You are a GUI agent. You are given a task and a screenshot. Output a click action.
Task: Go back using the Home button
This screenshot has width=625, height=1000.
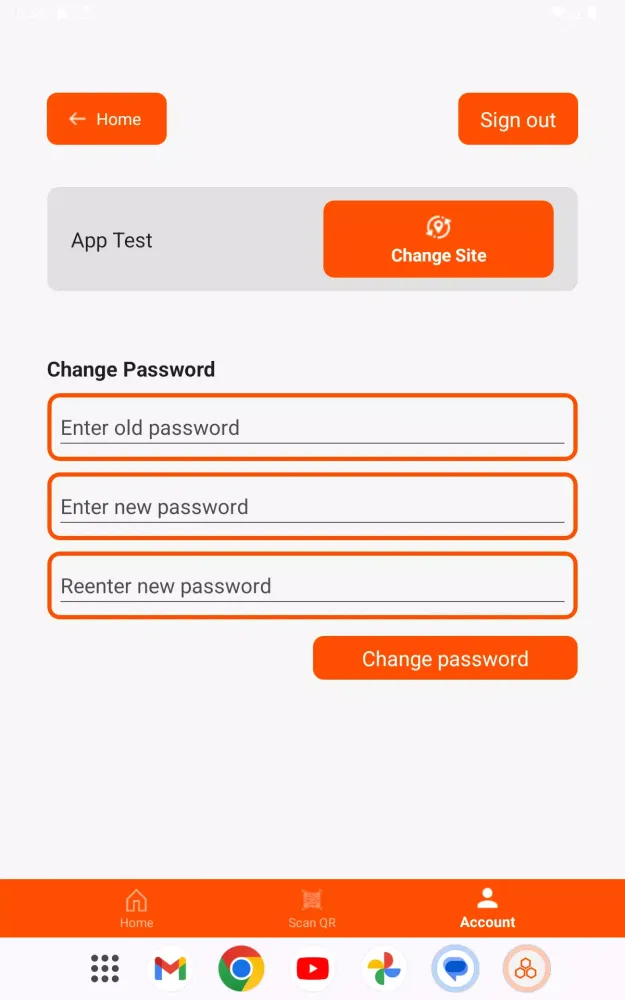[x=106, y=119]
